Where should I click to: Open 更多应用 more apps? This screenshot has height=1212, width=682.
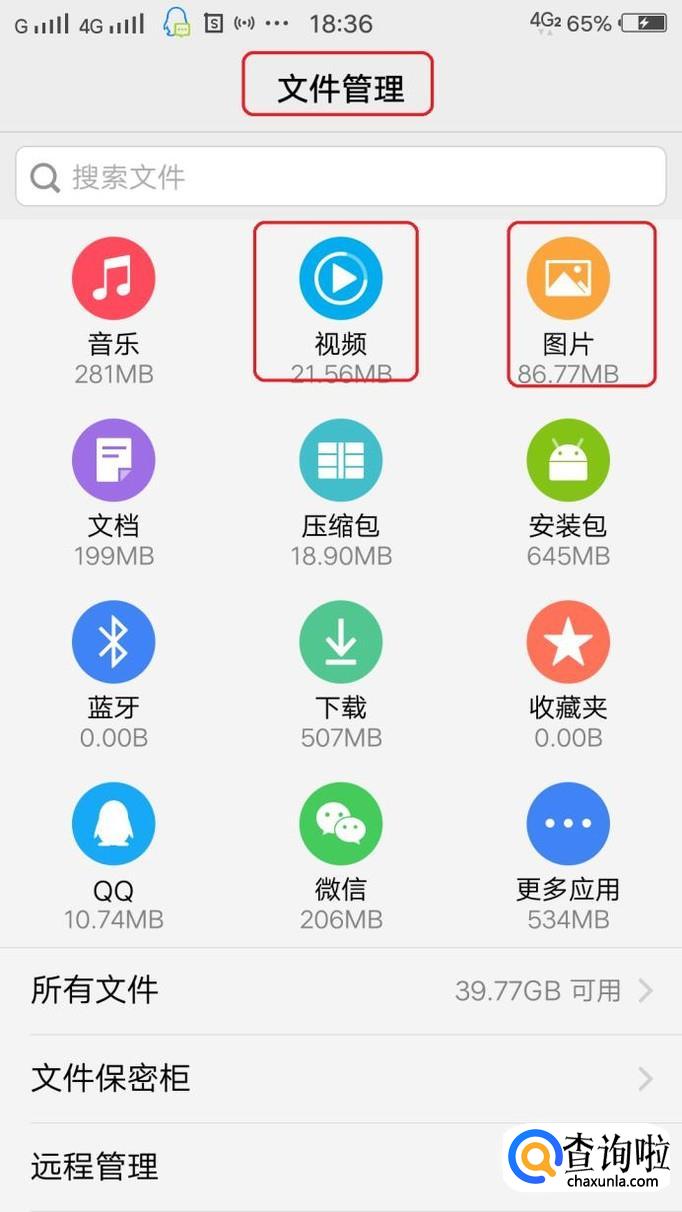tap(568, 825)
